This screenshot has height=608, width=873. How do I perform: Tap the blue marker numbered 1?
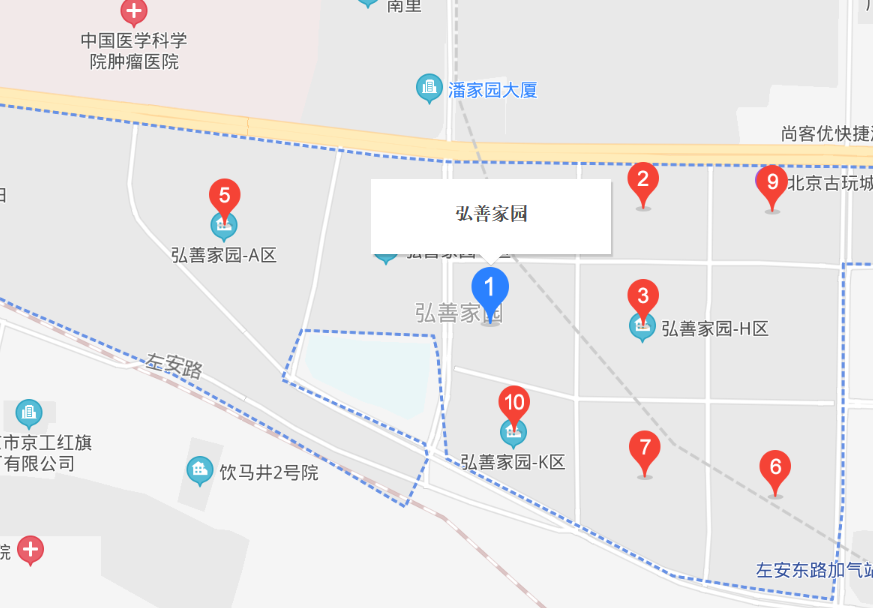(490, 289)
